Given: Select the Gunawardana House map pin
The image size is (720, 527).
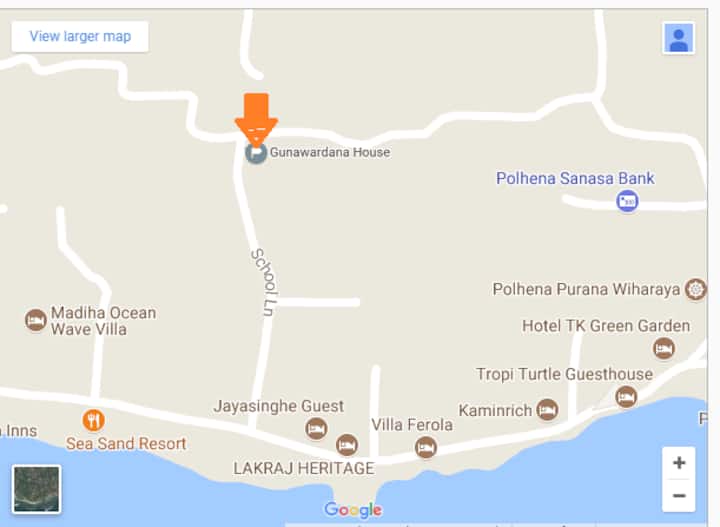Looking at the screenshot, I should pyautogui.click(x=256, y=152).
